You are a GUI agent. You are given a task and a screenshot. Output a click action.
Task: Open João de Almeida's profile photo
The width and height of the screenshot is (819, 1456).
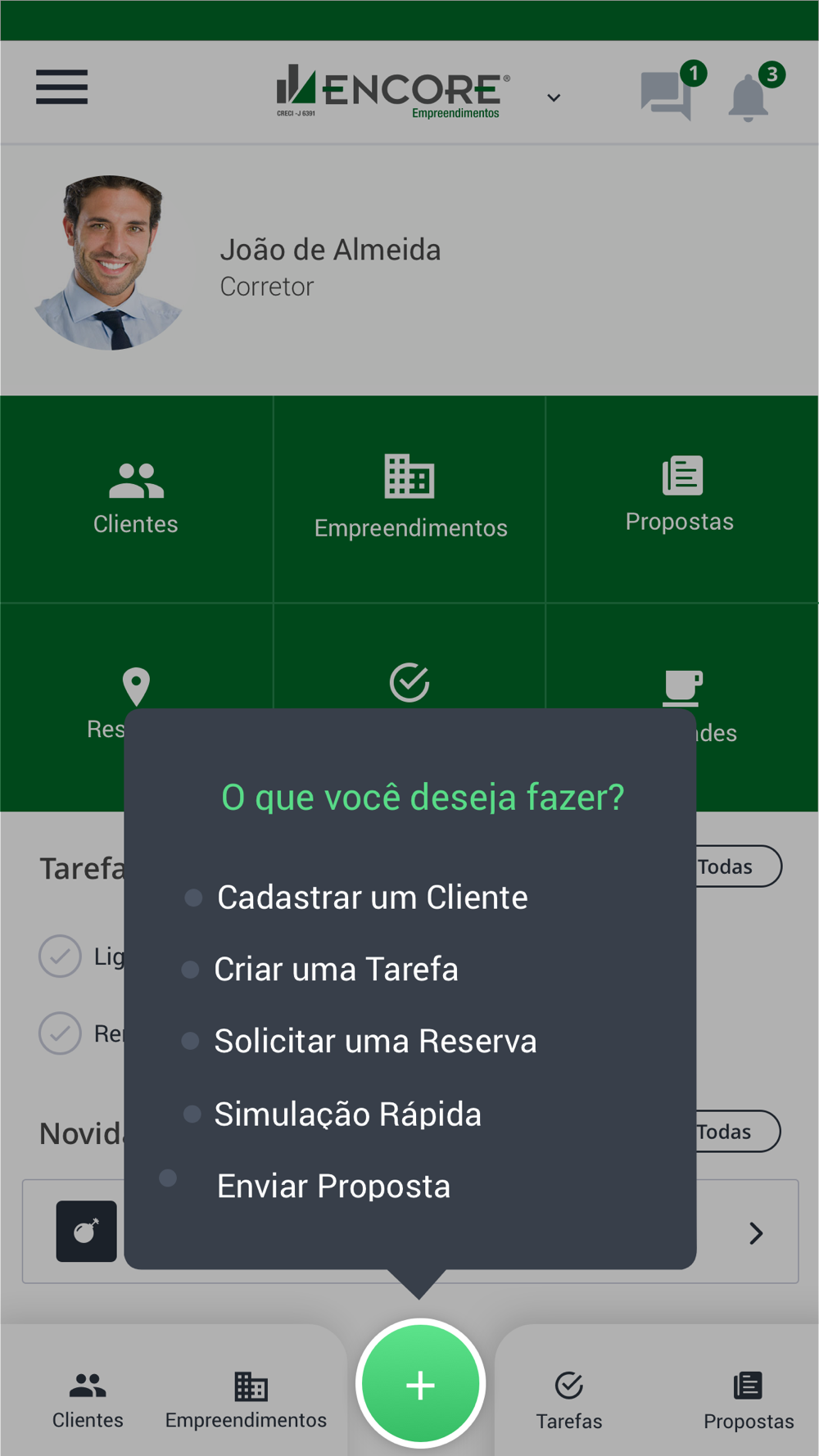pyautogui.click(x=110, y=262)
